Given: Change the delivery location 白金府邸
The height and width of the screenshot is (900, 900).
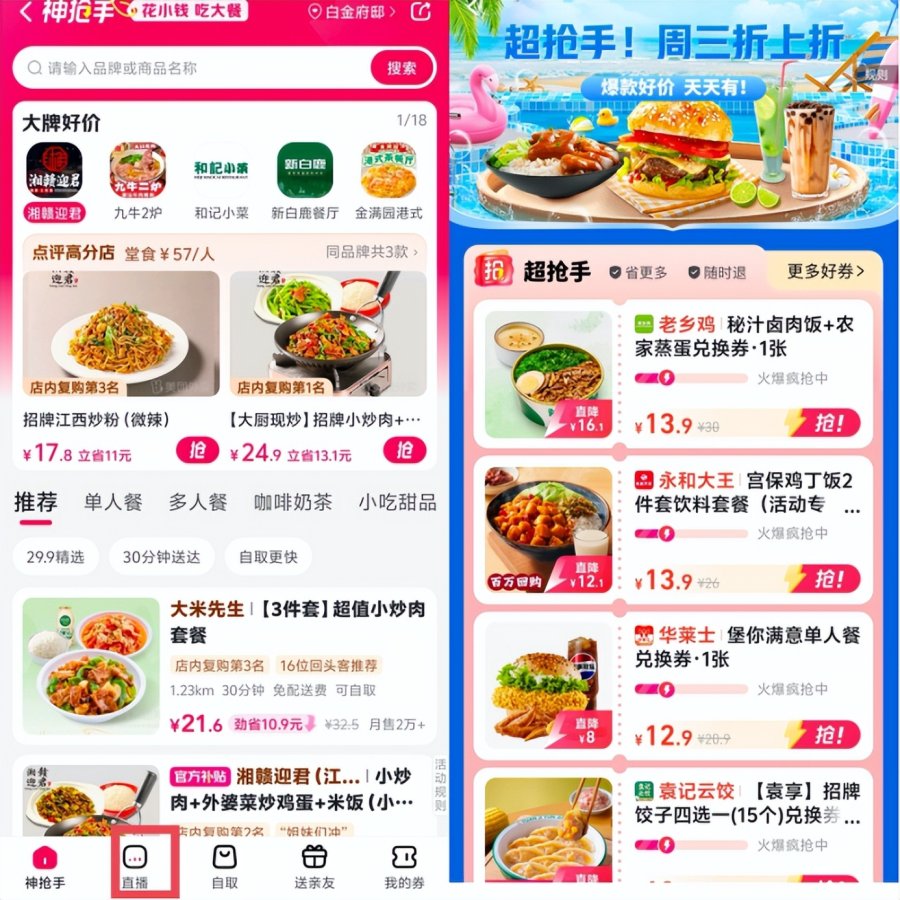Looking at the screenshot, I should point(352,12).
